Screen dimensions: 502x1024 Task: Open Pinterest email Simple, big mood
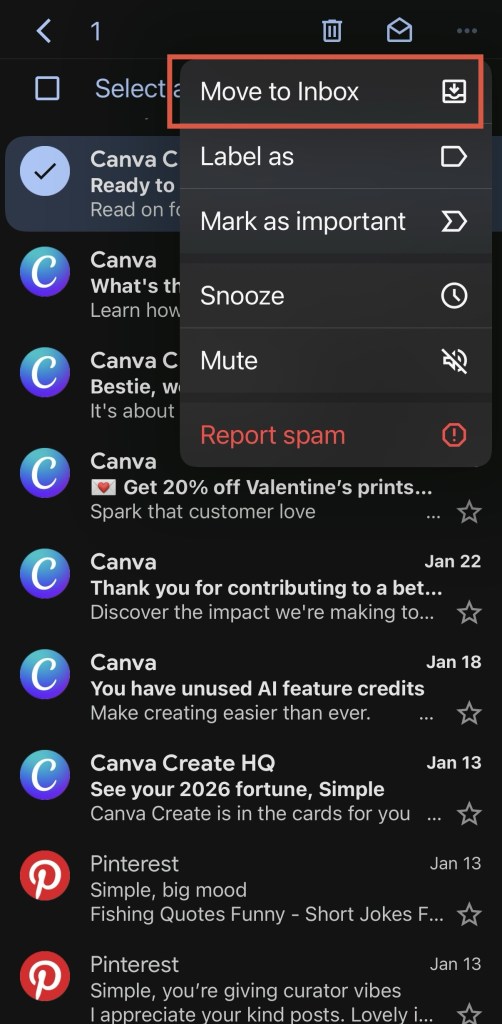pyautogui.click(x=251, y=889)
